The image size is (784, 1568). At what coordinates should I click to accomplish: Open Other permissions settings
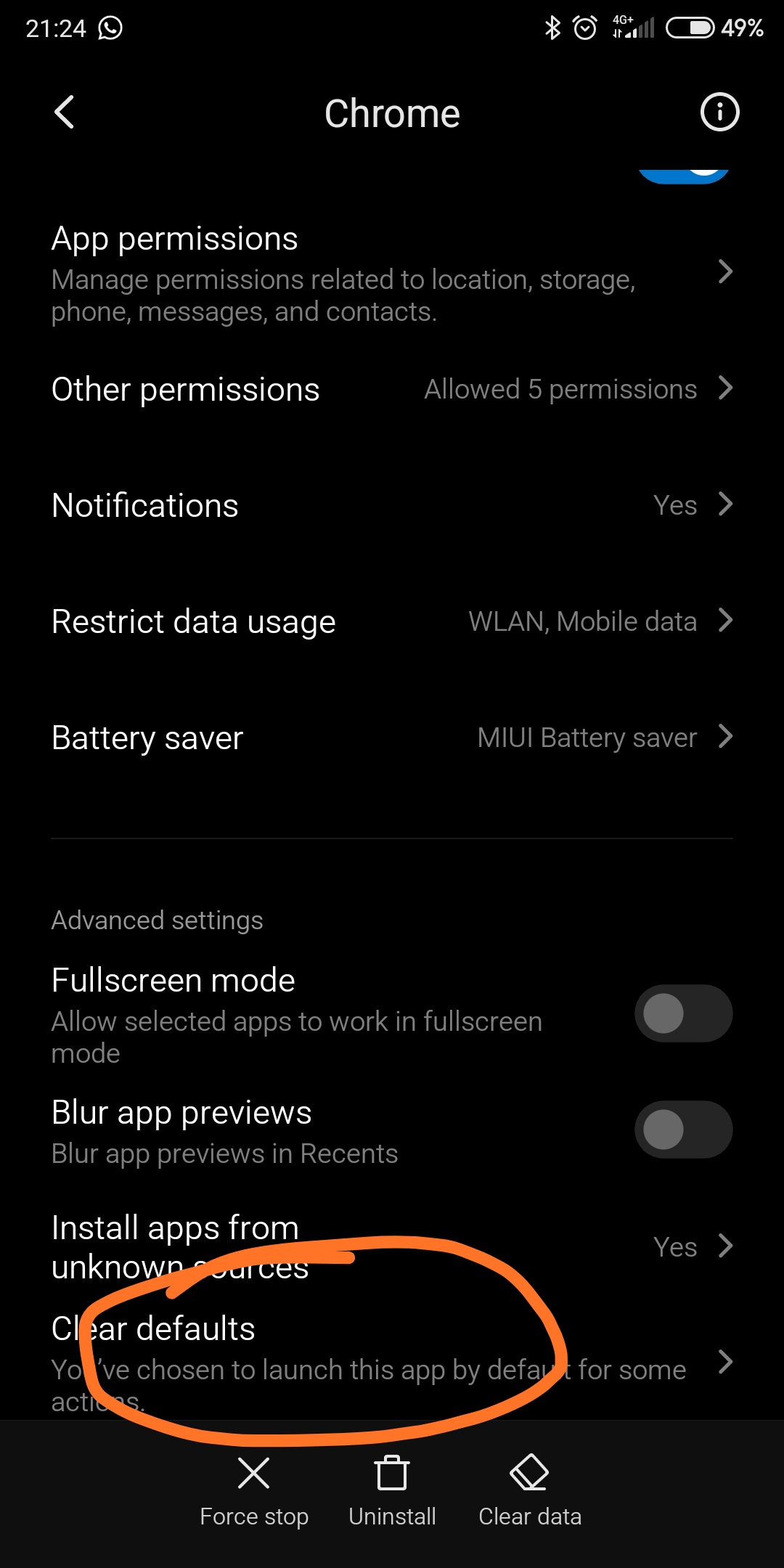tap(392, 389)
